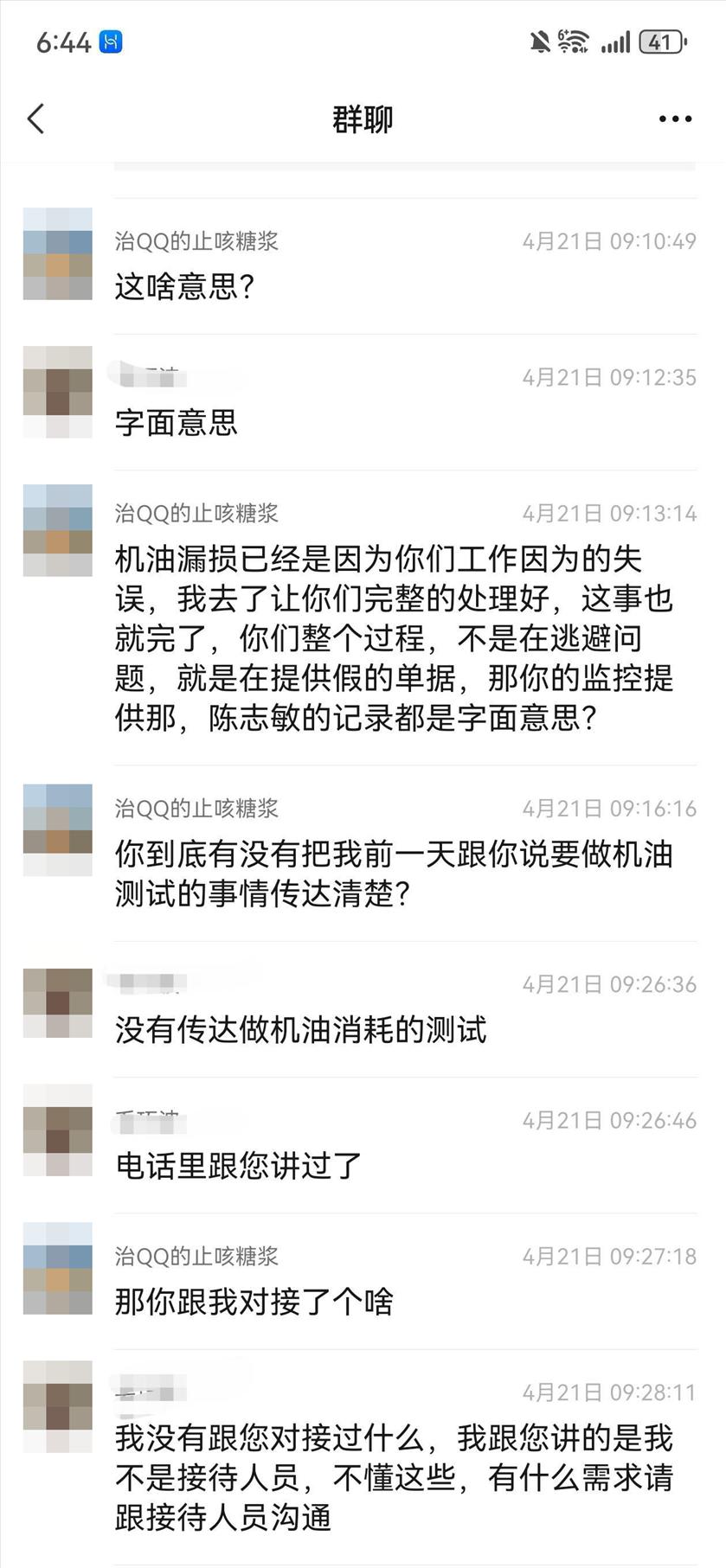Tap the avatar next to 字面意思
The width and height of the screenshot is (726, 1568).
pyautogui.click(x=57, y=392)
